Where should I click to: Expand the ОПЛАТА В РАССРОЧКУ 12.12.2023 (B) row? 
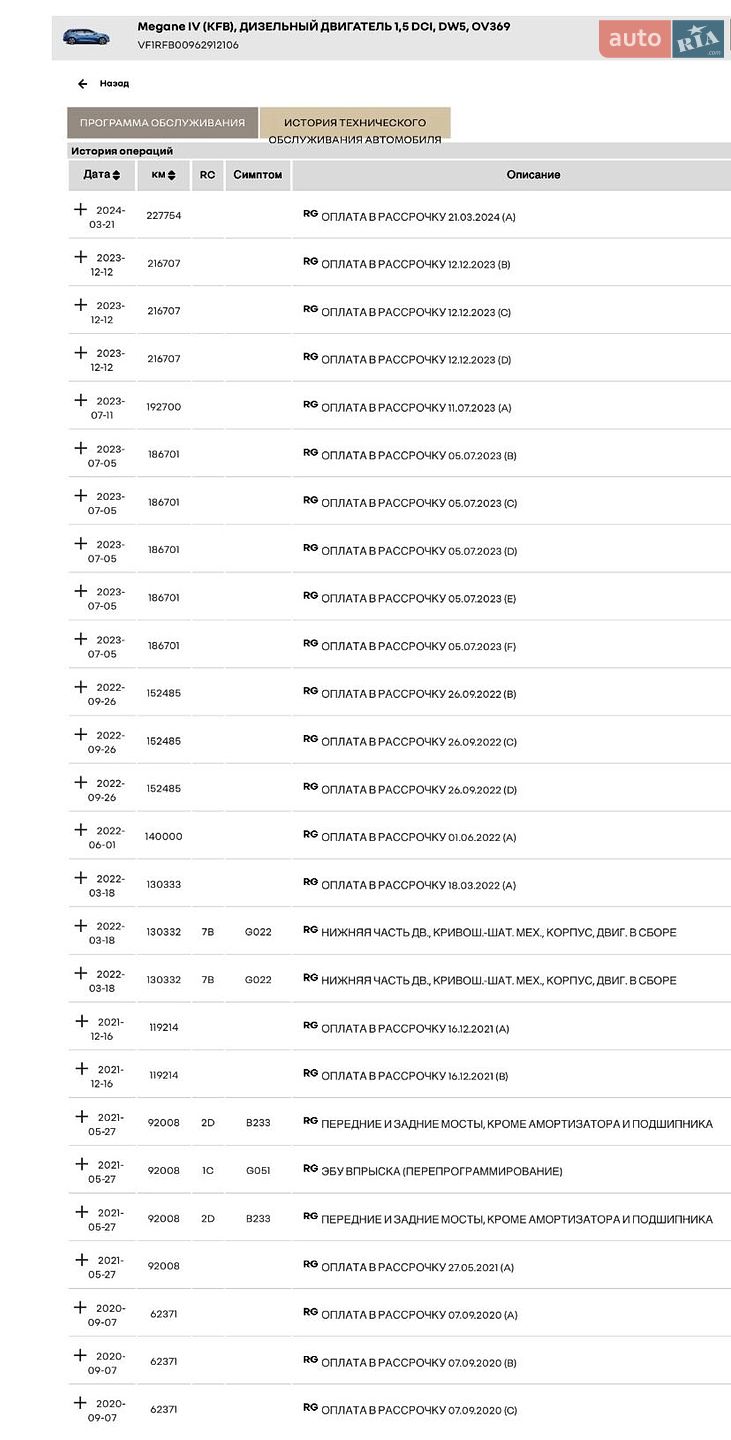(81, 257)
